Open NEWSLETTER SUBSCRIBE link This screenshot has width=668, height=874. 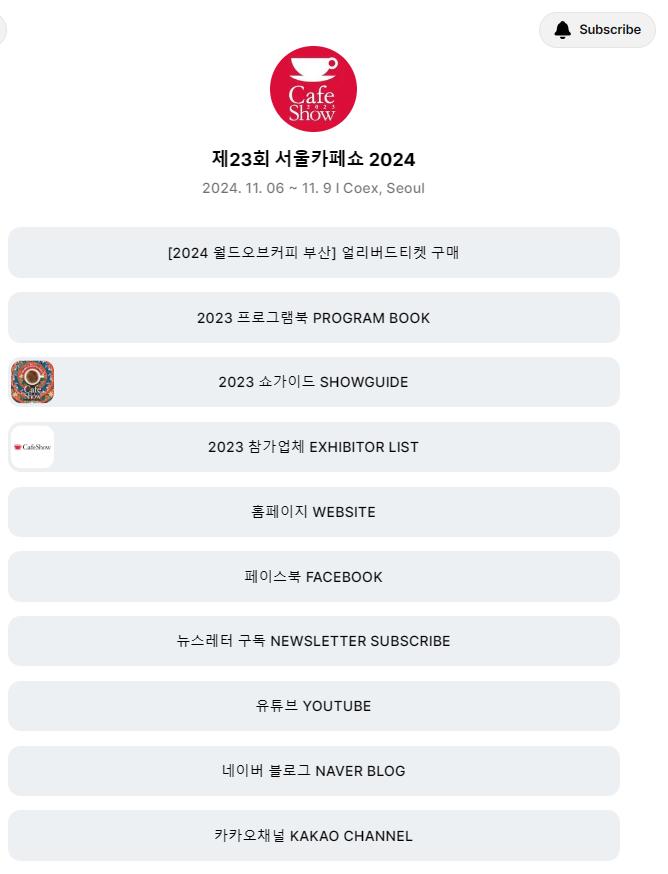click(313, 641)
